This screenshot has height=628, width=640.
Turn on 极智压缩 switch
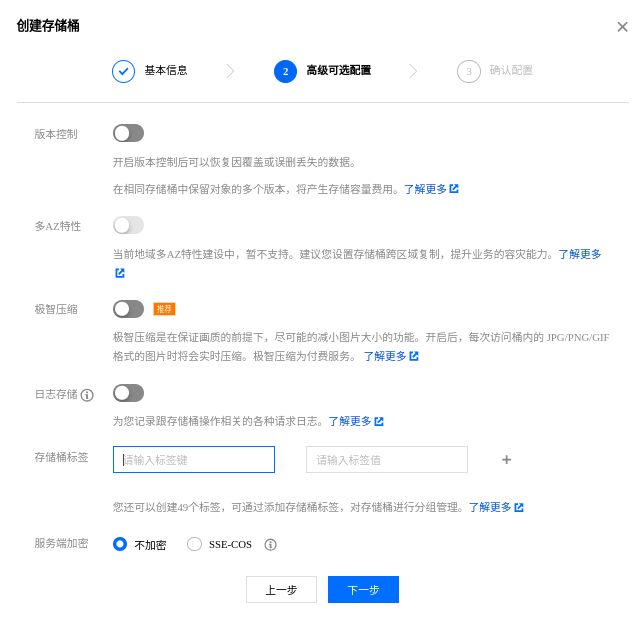(x=128, y=309)
